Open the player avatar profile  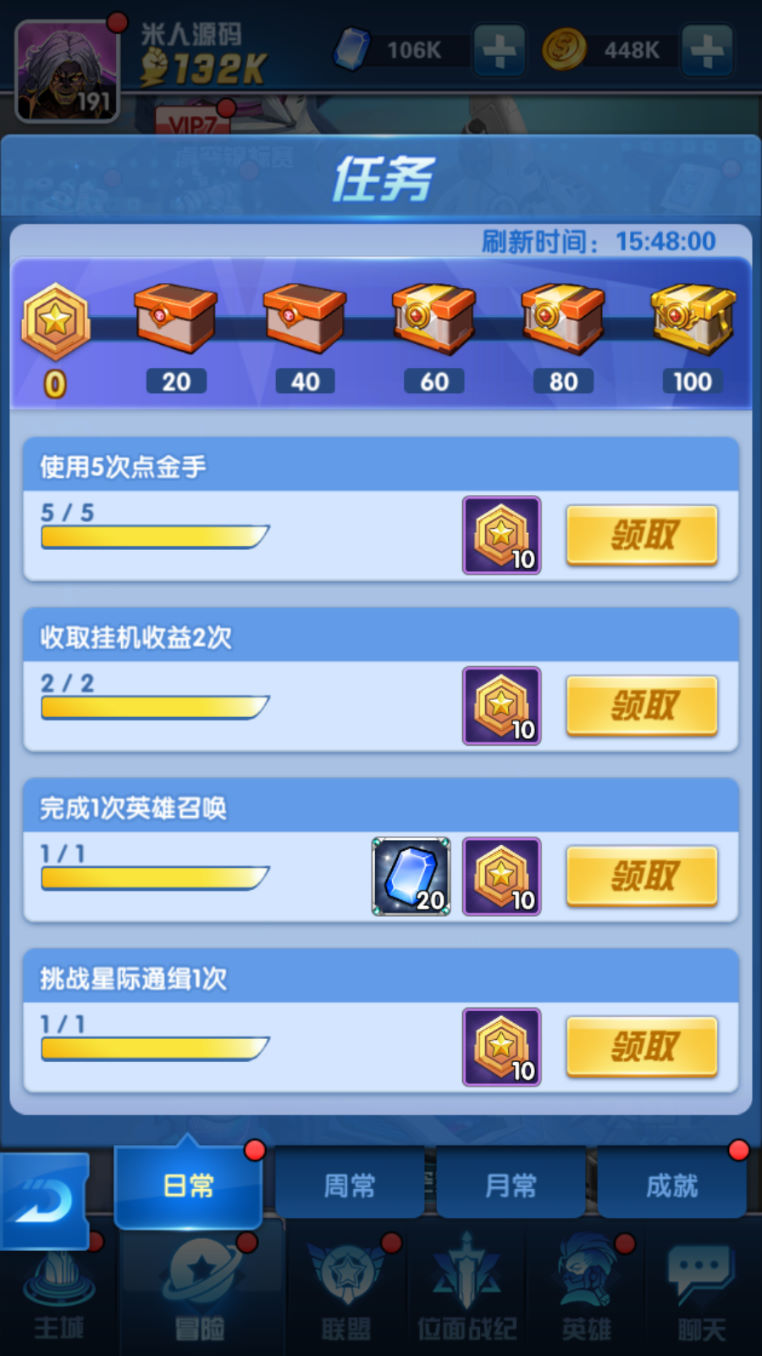(67, 70)
